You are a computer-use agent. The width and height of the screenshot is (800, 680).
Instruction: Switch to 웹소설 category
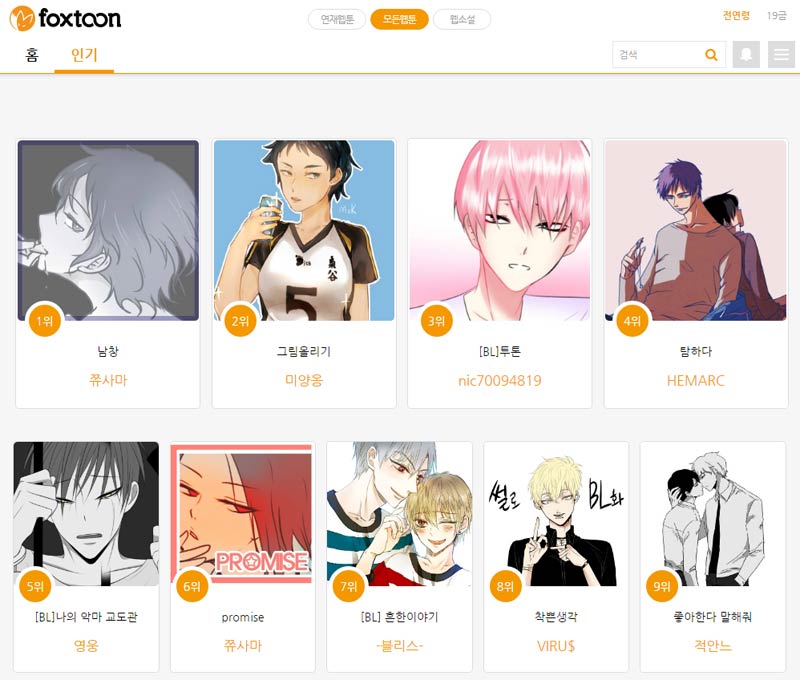462,19
